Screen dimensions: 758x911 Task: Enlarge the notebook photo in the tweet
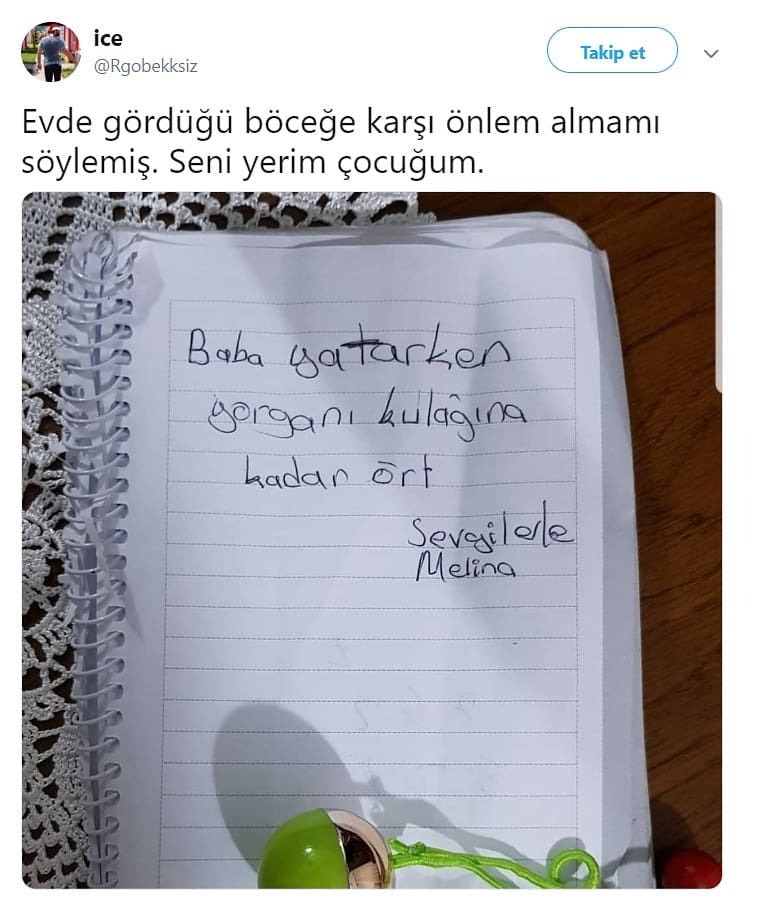[x=371, y=540]
